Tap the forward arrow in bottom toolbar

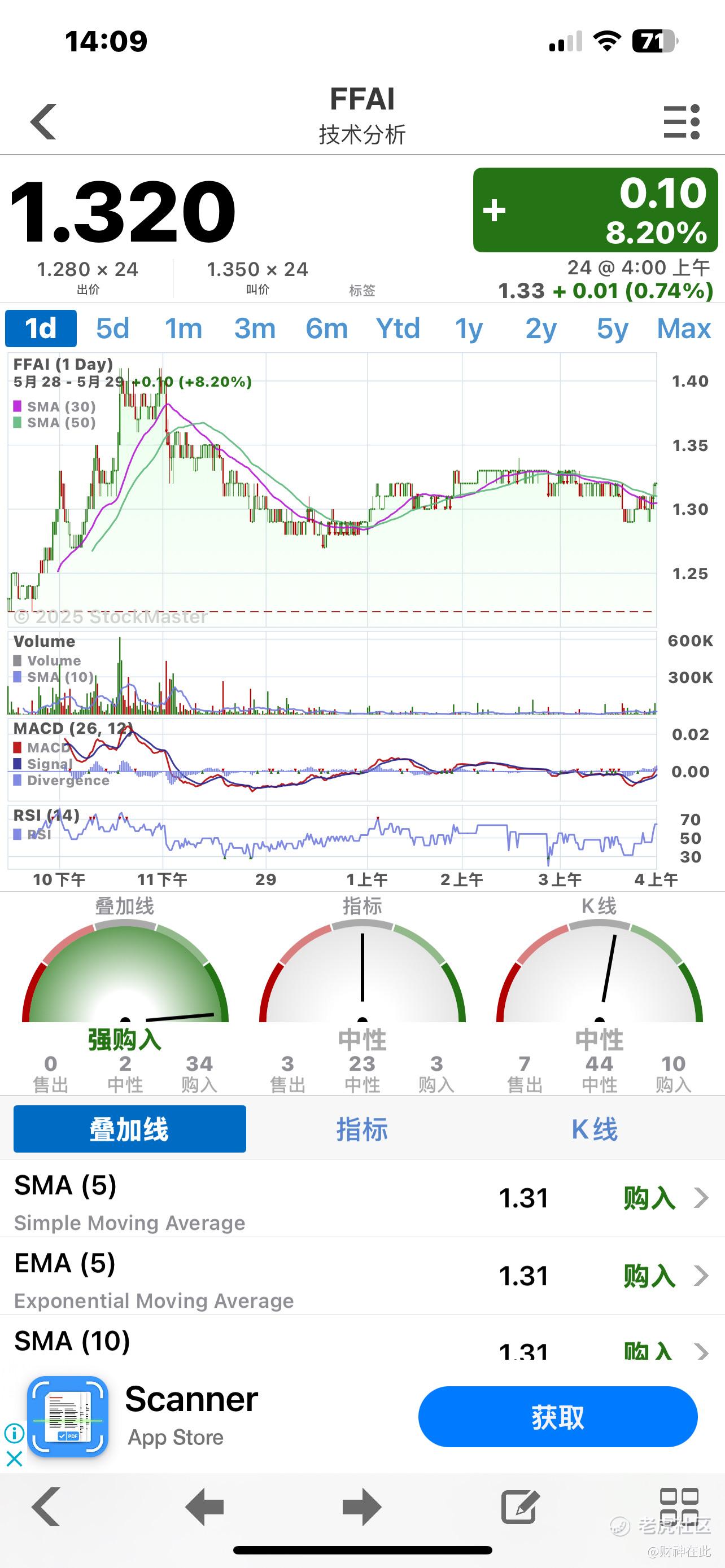click(361, 1507)
